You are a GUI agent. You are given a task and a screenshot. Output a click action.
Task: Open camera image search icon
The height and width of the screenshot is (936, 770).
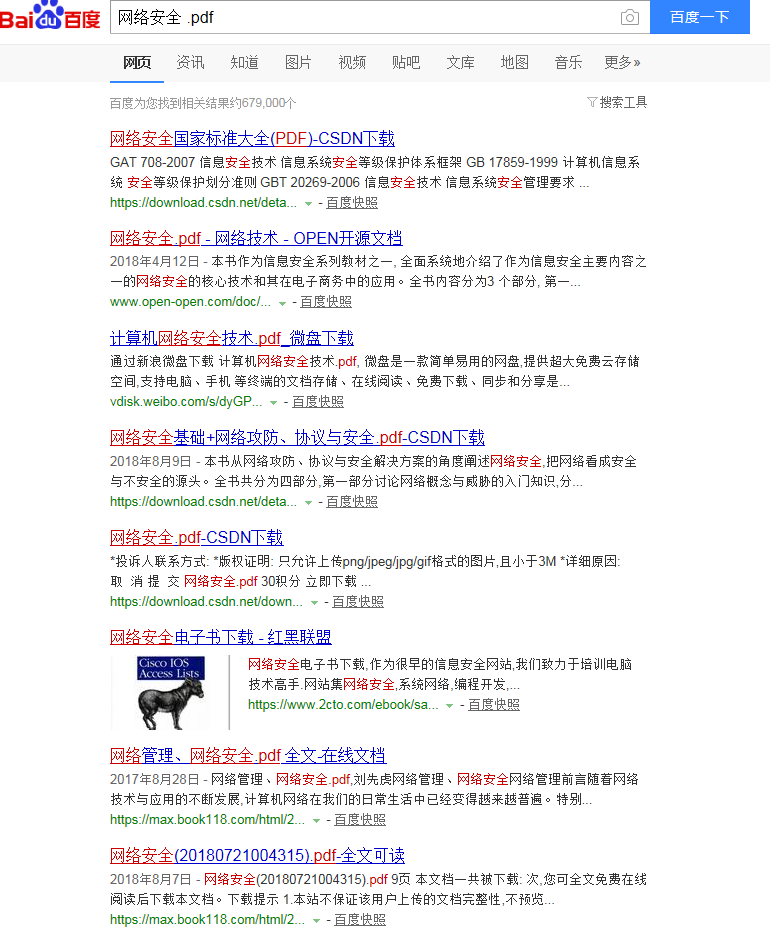click(629, 17)
